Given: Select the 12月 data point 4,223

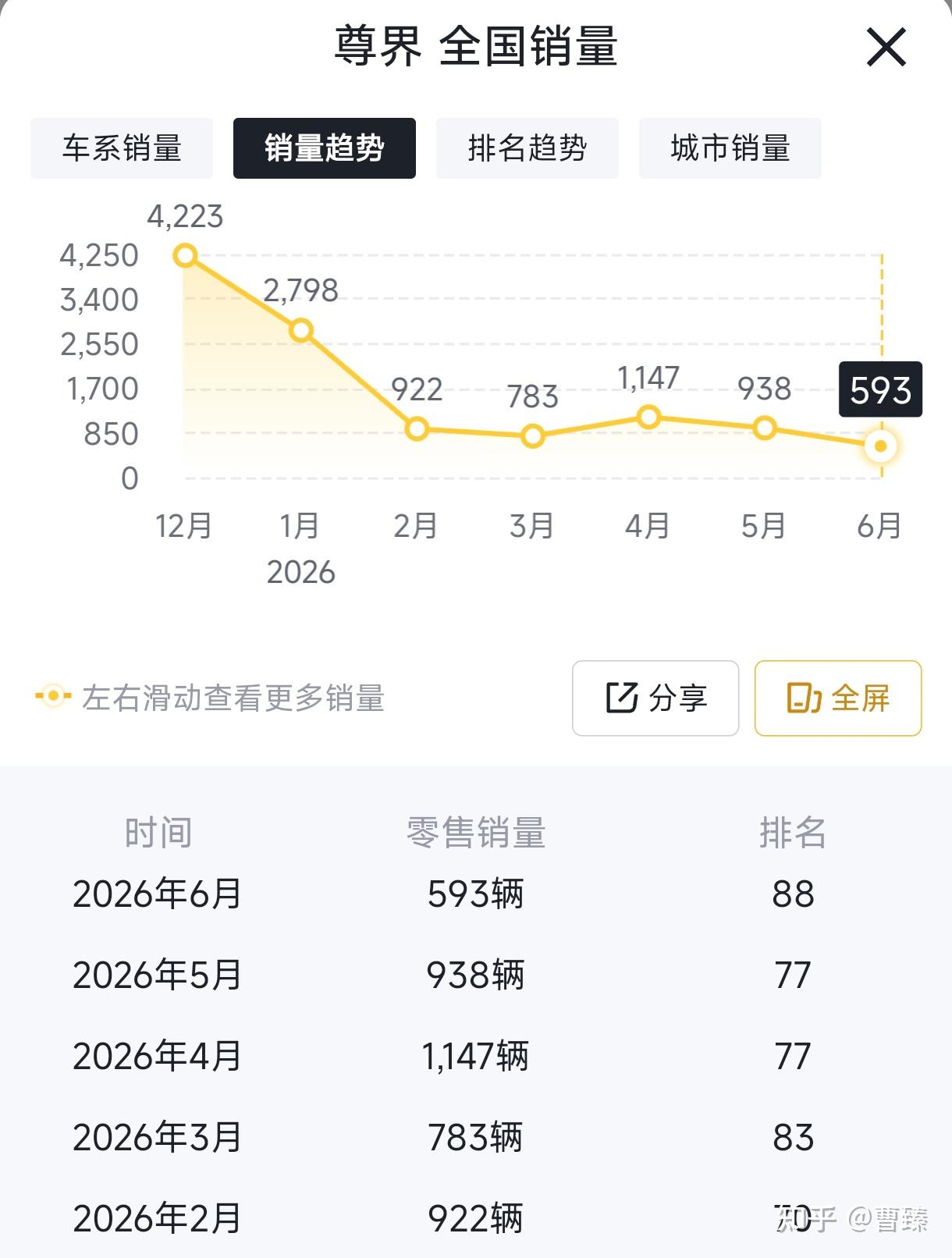Looking at the screenshot, I should coord(185,255).
